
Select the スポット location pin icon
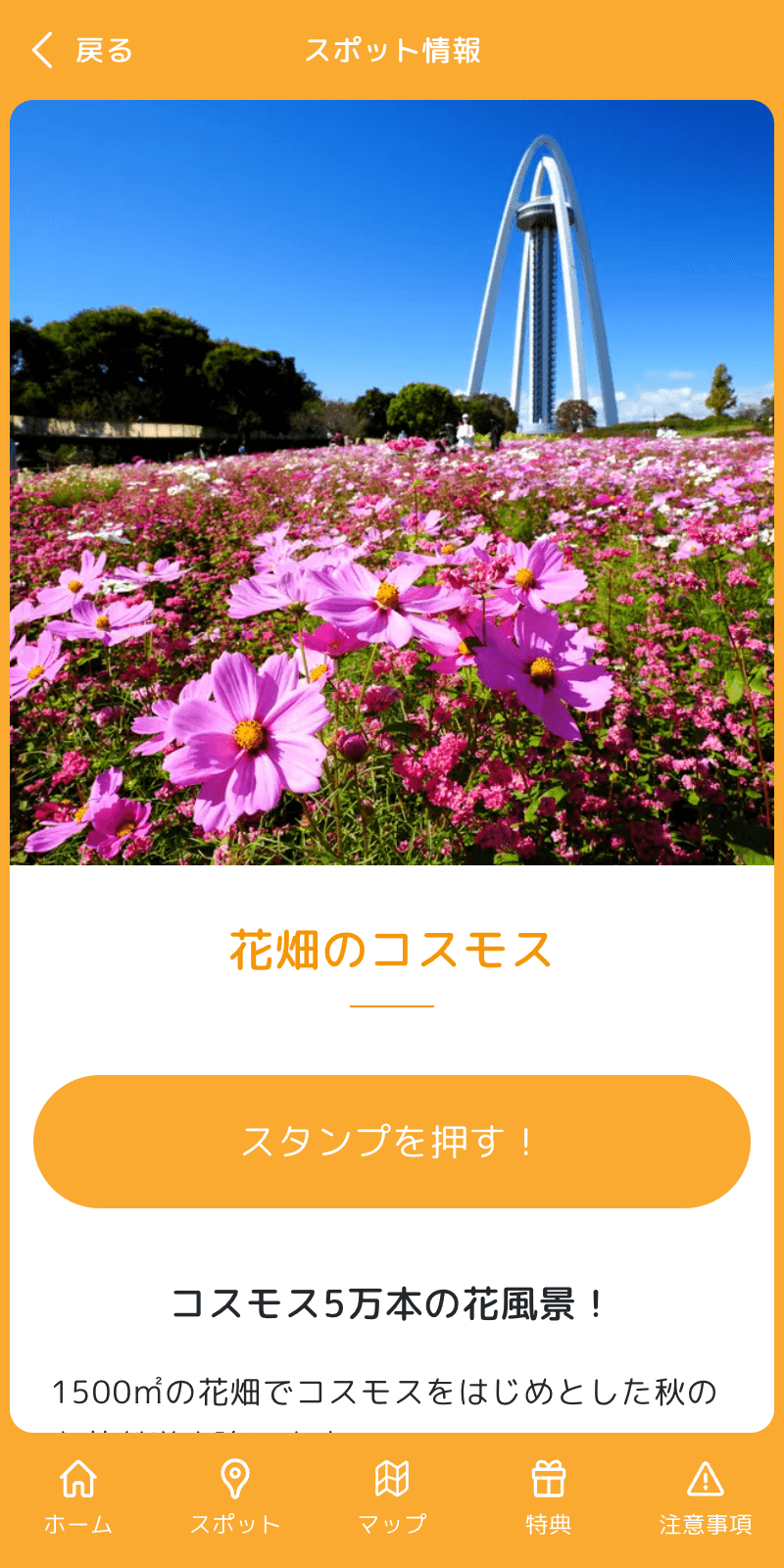[235, 1475]
